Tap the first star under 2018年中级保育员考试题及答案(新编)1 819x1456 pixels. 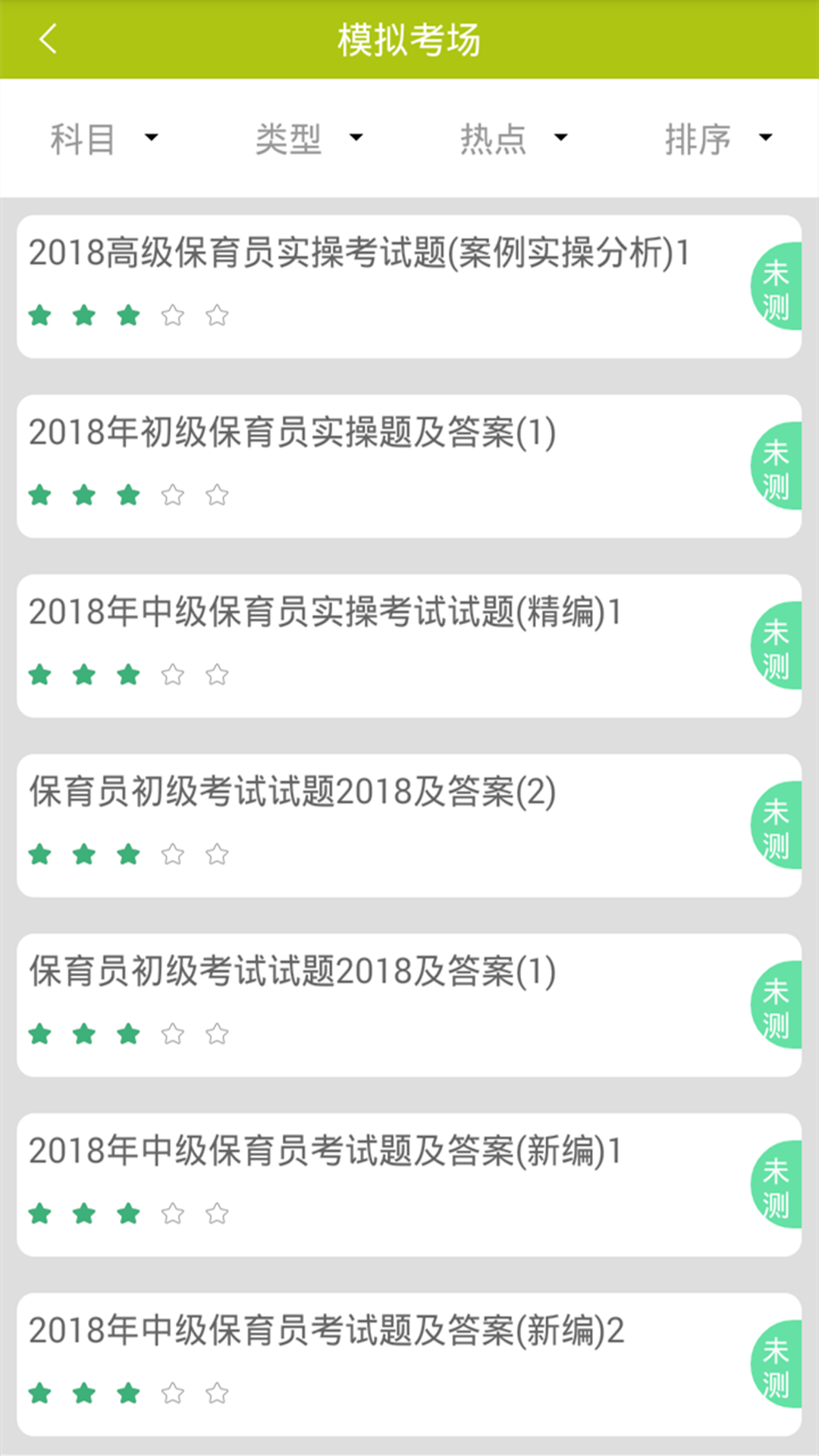tap(39, 1213)
